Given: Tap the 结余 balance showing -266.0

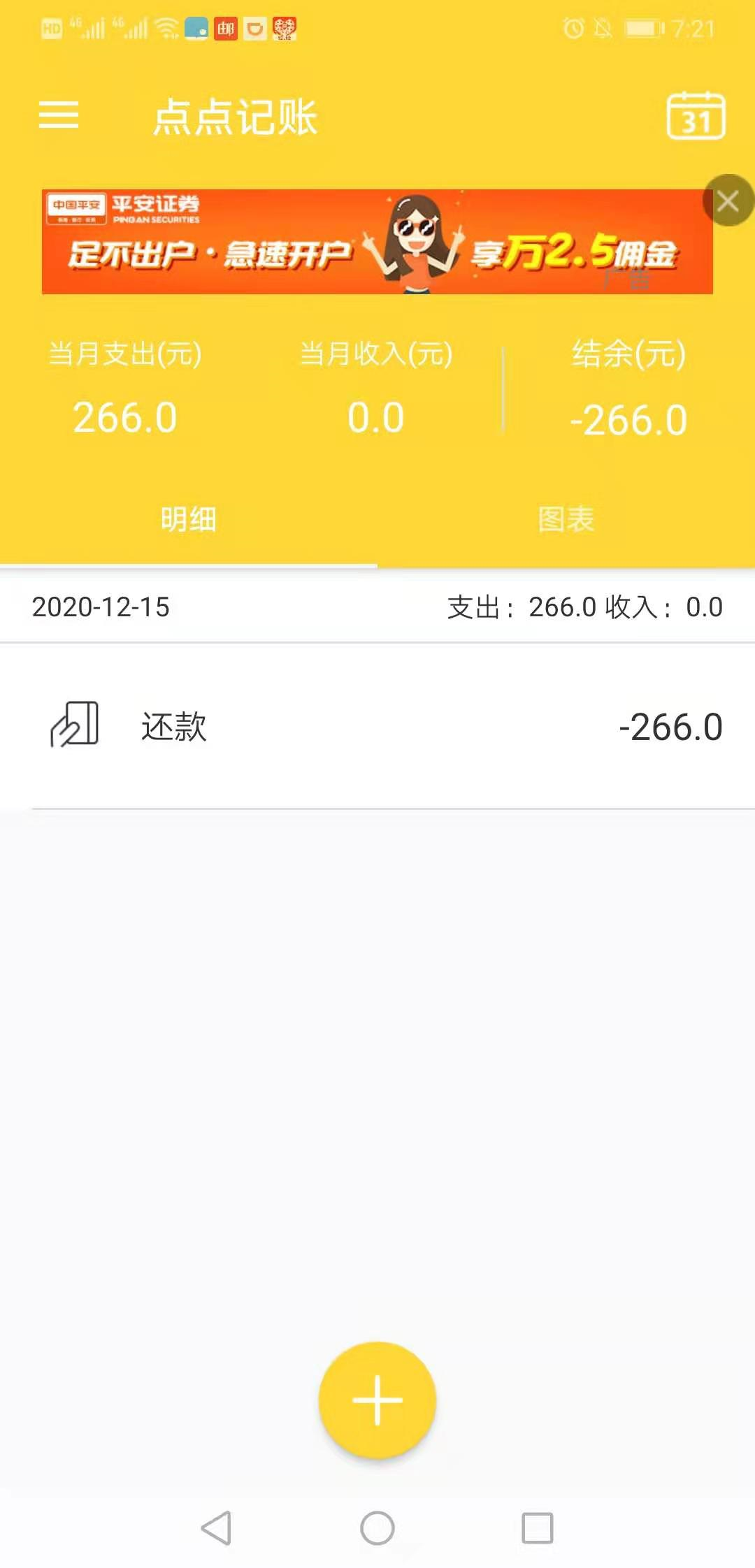Looking at the screenshot, I should pyautogui.click(x=628, y=418).
